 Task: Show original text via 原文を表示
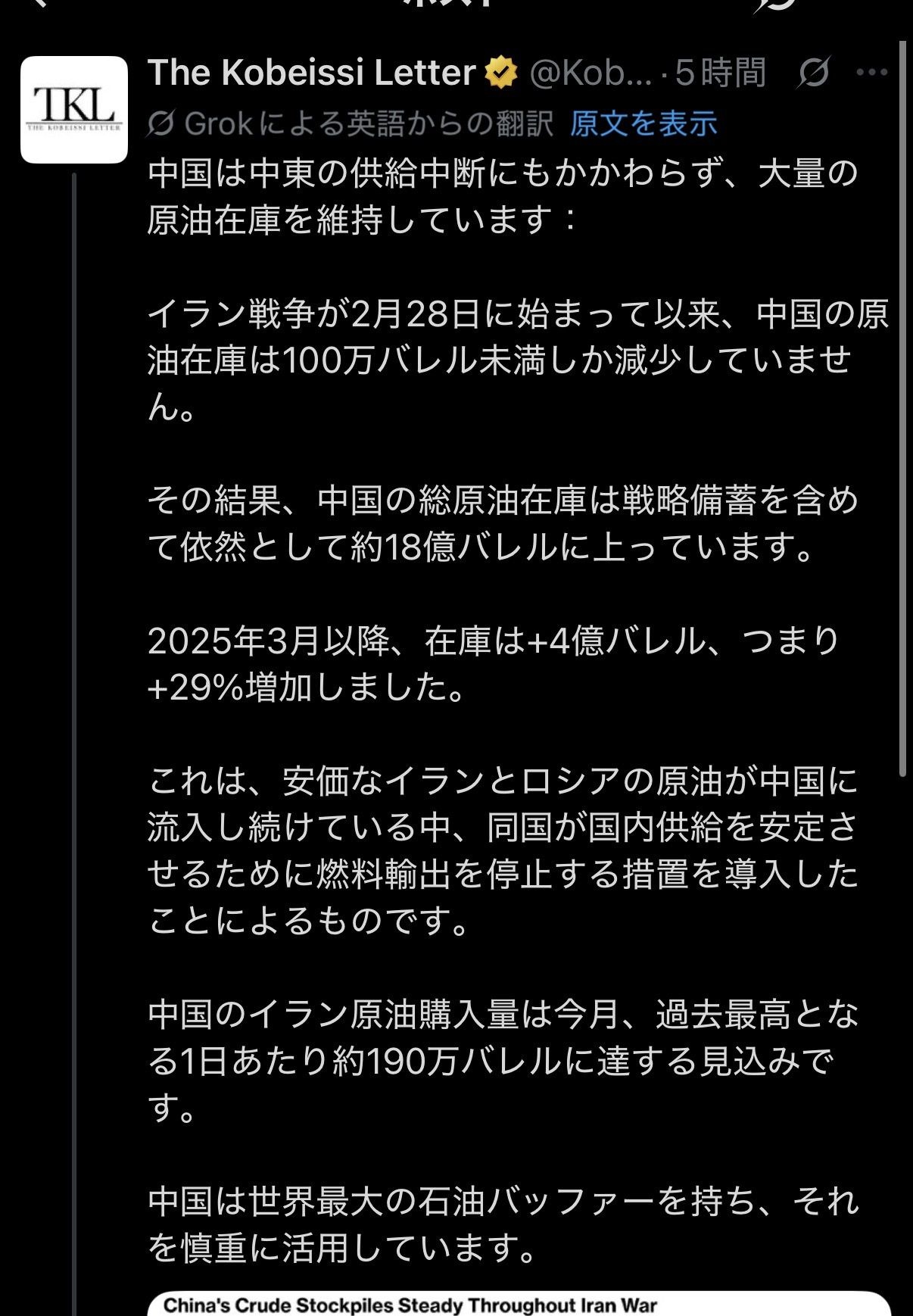(x=643, y=123)
